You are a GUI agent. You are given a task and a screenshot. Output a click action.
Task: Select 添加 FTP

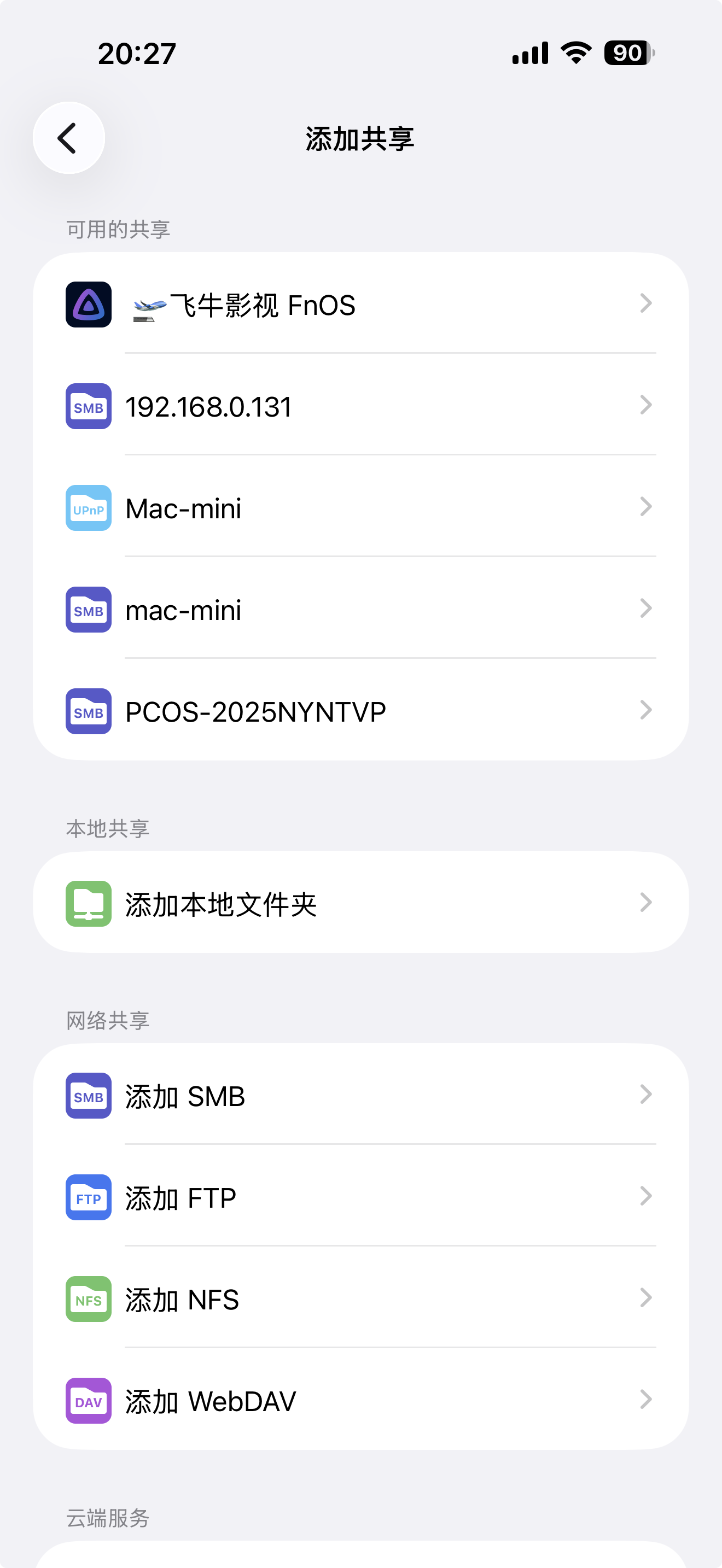[x=360, y=1197]
